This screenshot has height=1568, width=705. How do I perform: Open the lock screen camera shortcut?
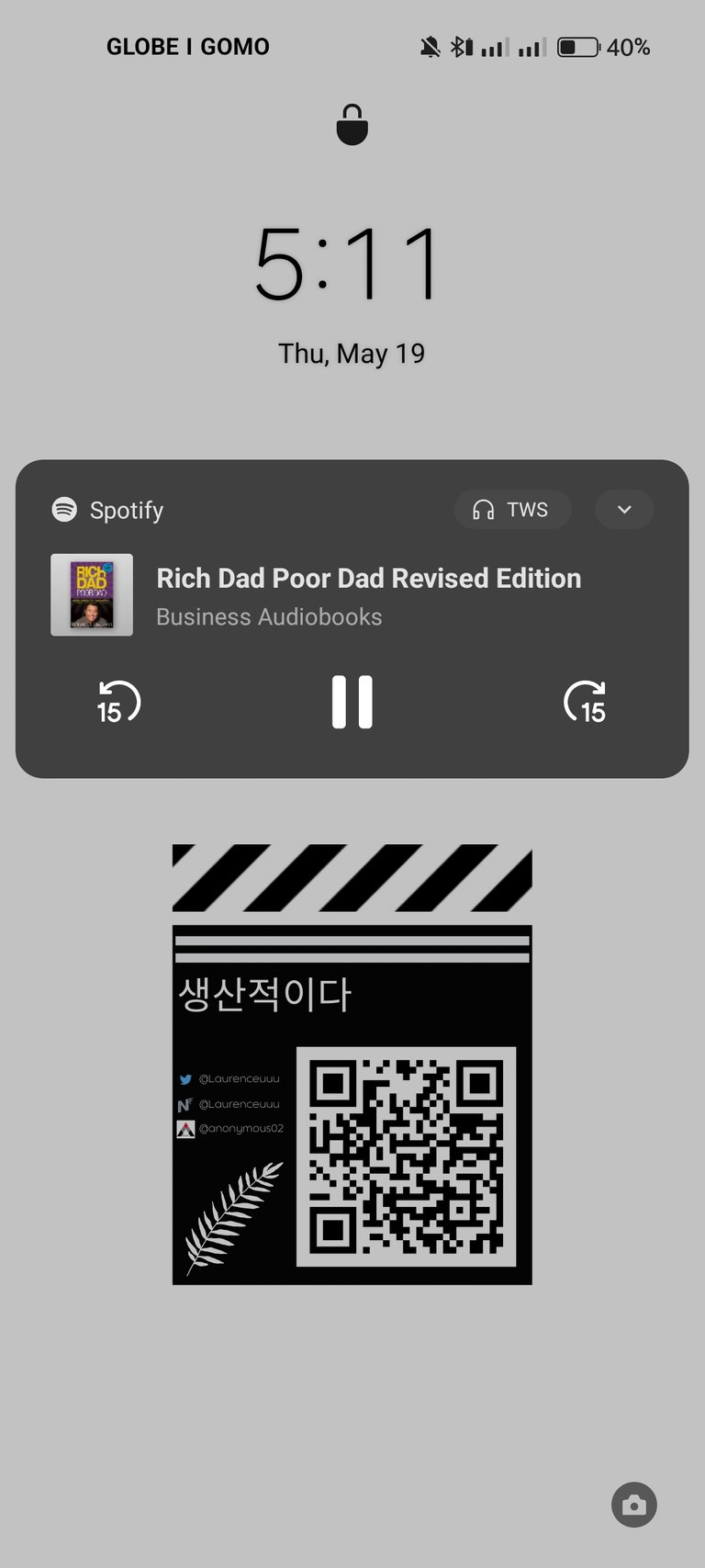634,1505
